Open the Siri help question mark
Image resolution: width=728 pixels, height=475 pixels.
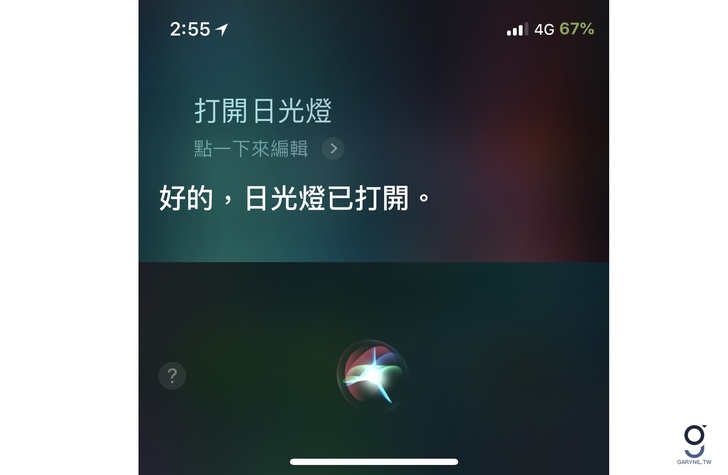[172, 376]
